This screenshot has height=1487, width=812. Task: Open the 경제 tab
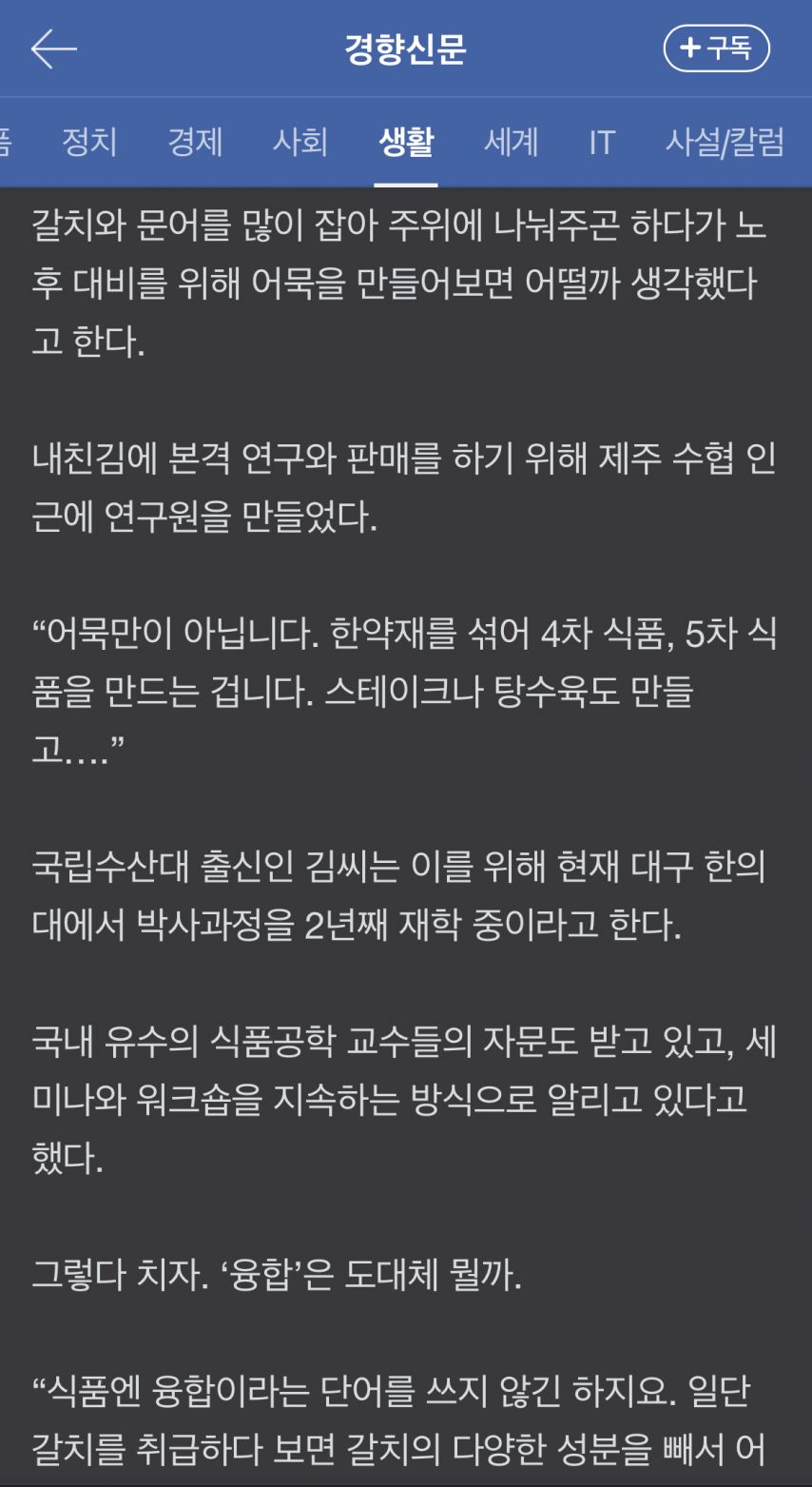pos(195,143)
